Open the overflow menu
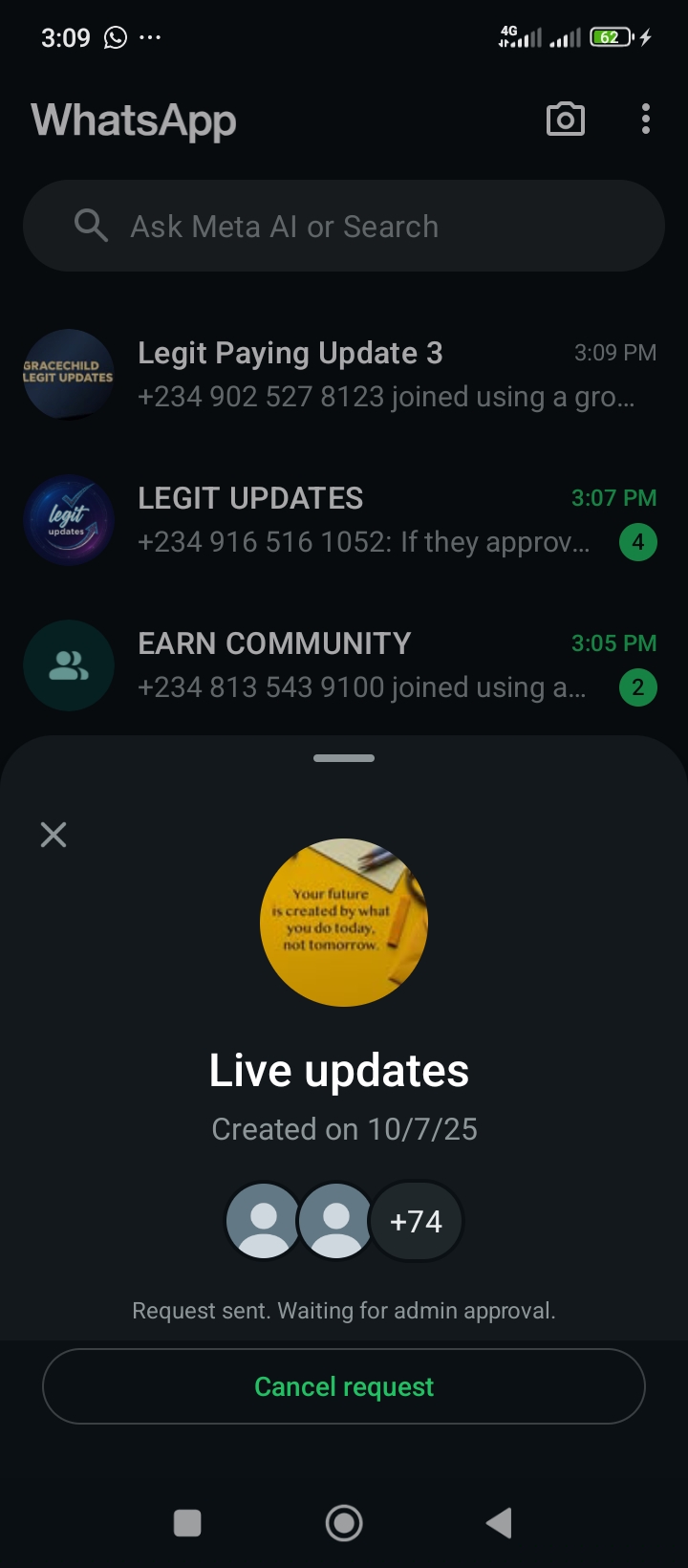The height and width of the screenshot is (1568, 688). tap(646, 120)
